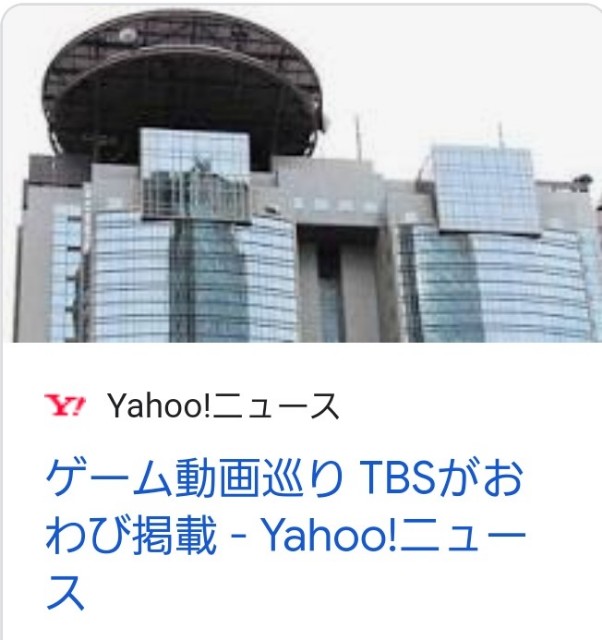Viewport: 602px width, 640px height.
Task: Tap the building photo thumbnail
Action: (x=301, y=175)
